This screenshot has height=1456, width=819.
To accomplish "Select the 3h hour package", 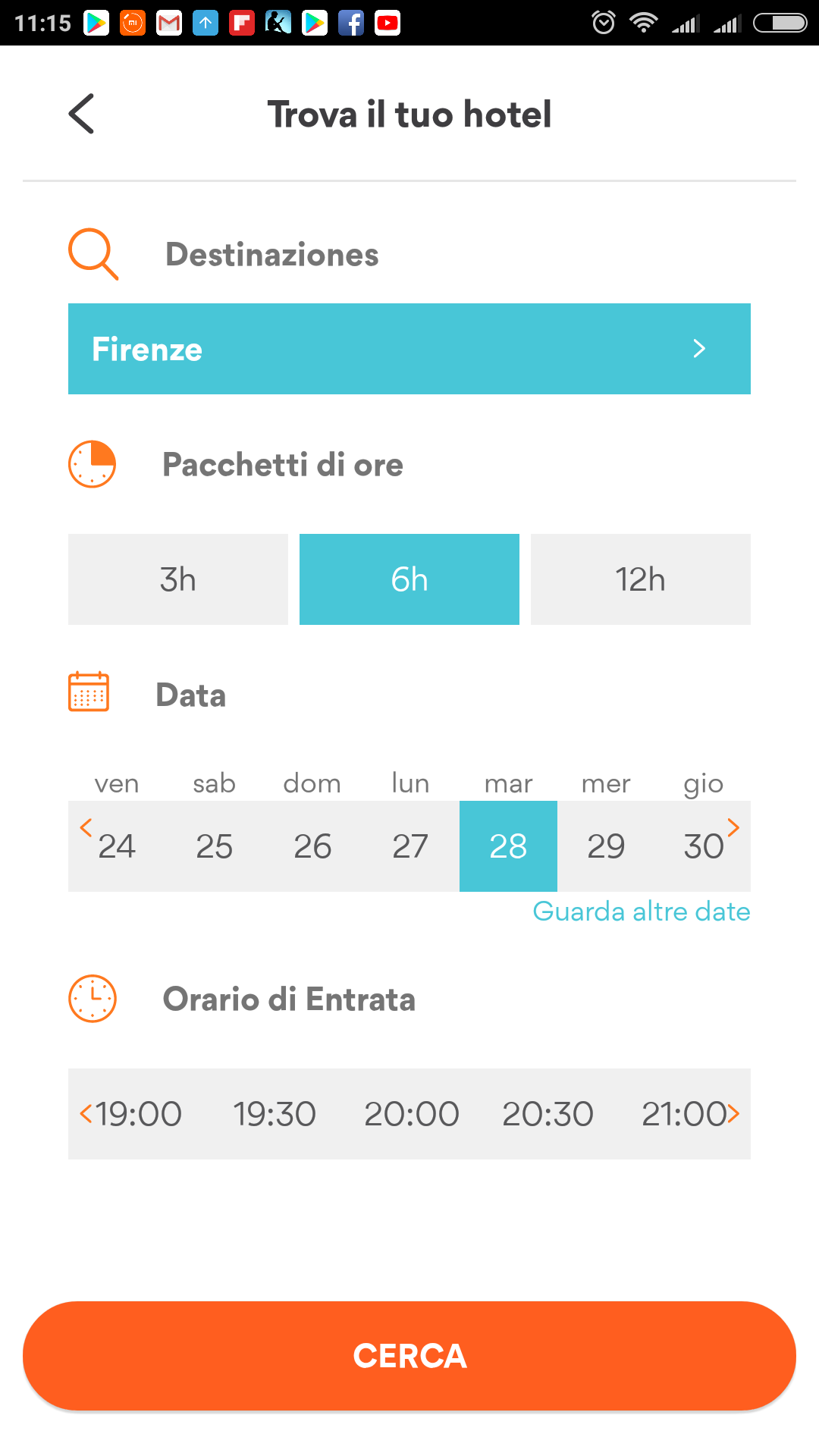I will pyautogui.click(x=178, y=579).
